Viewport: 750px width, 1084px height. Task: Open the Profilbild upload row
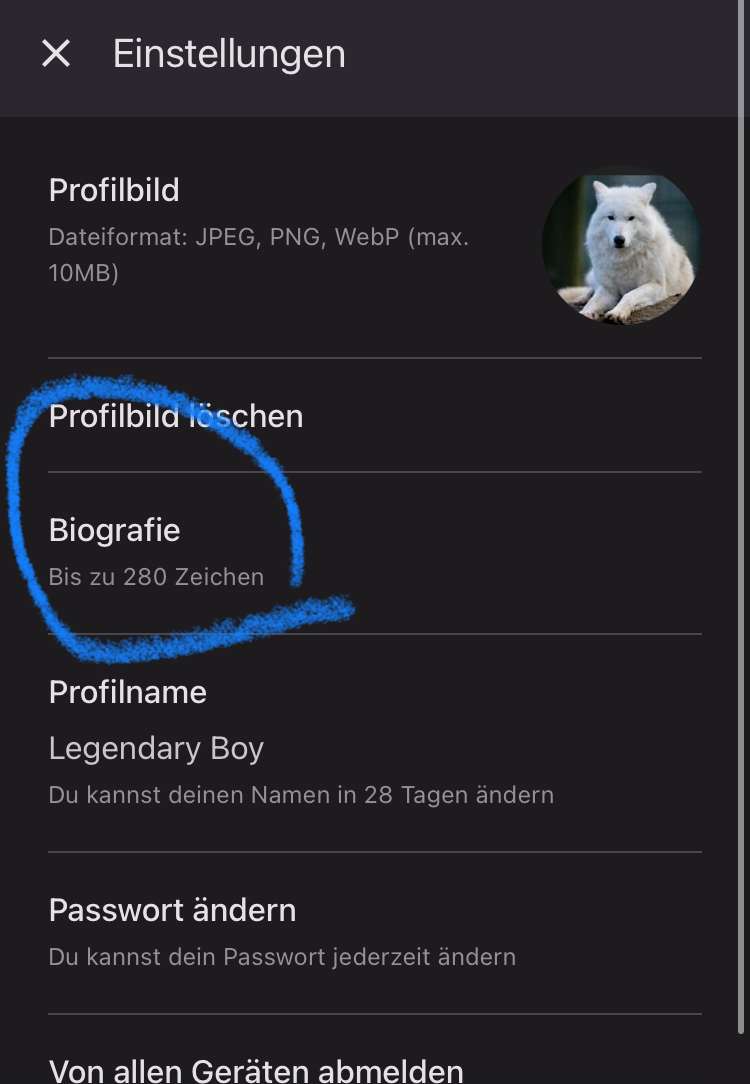click(260, 230)
